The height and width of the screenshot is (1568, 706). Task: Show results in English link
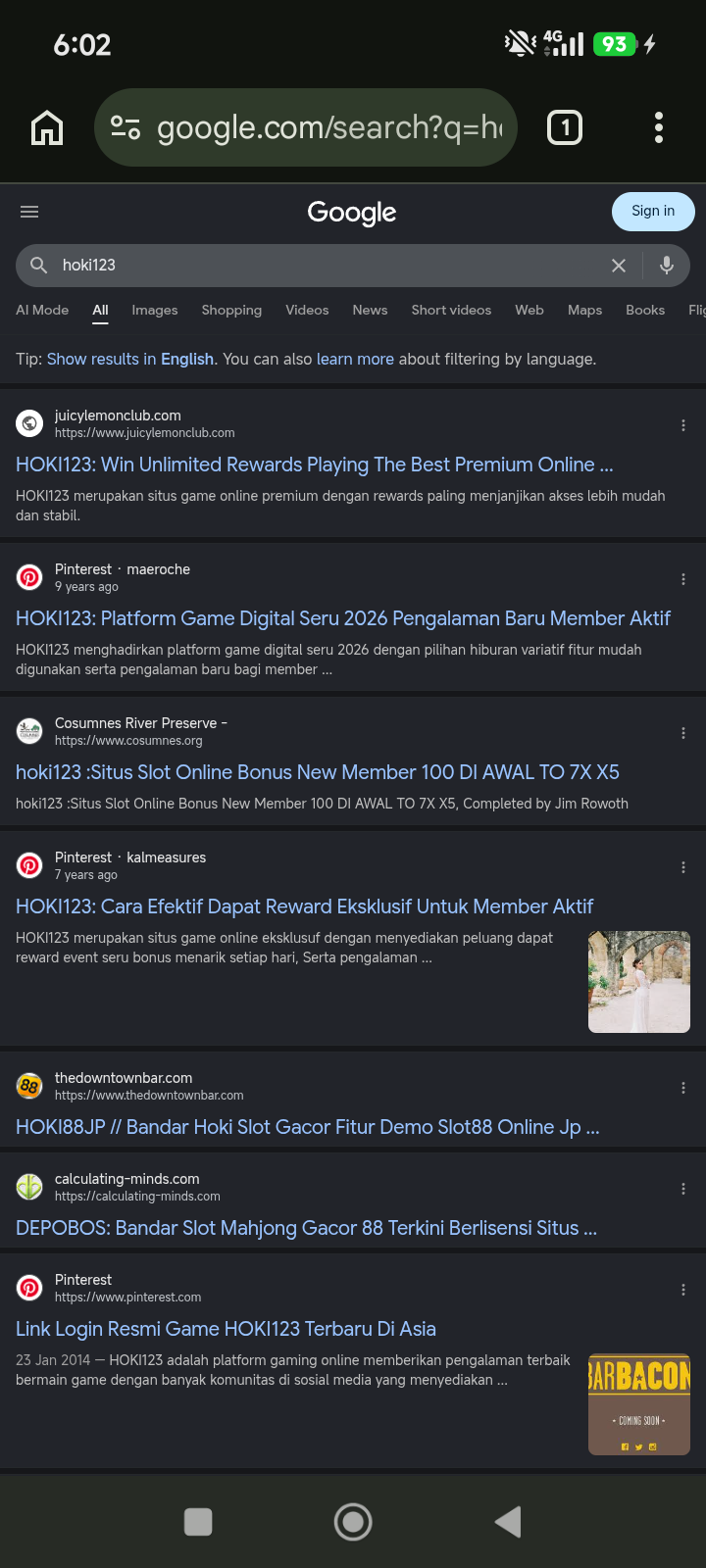tap(130, 359)
